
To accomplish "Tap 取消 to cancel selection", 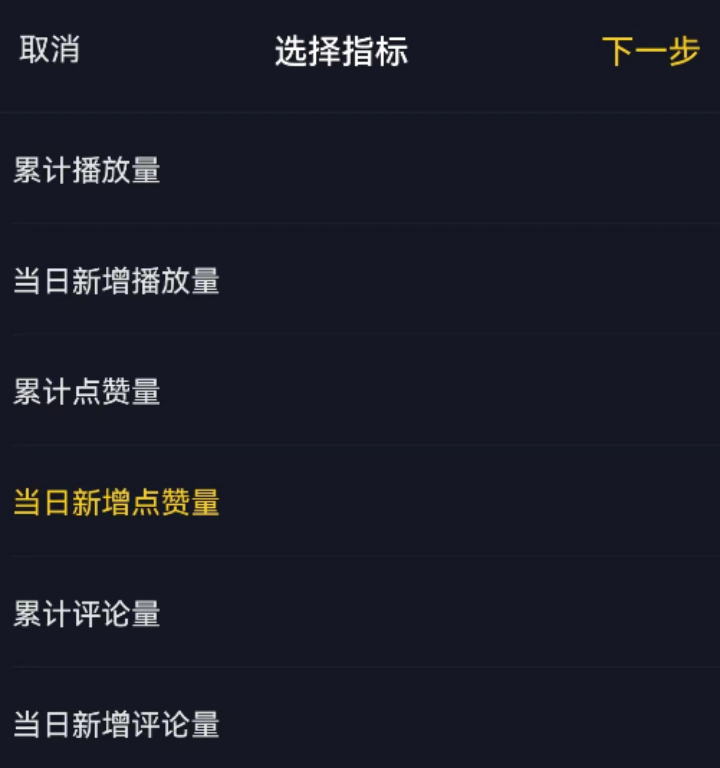I will coord(49,50).
